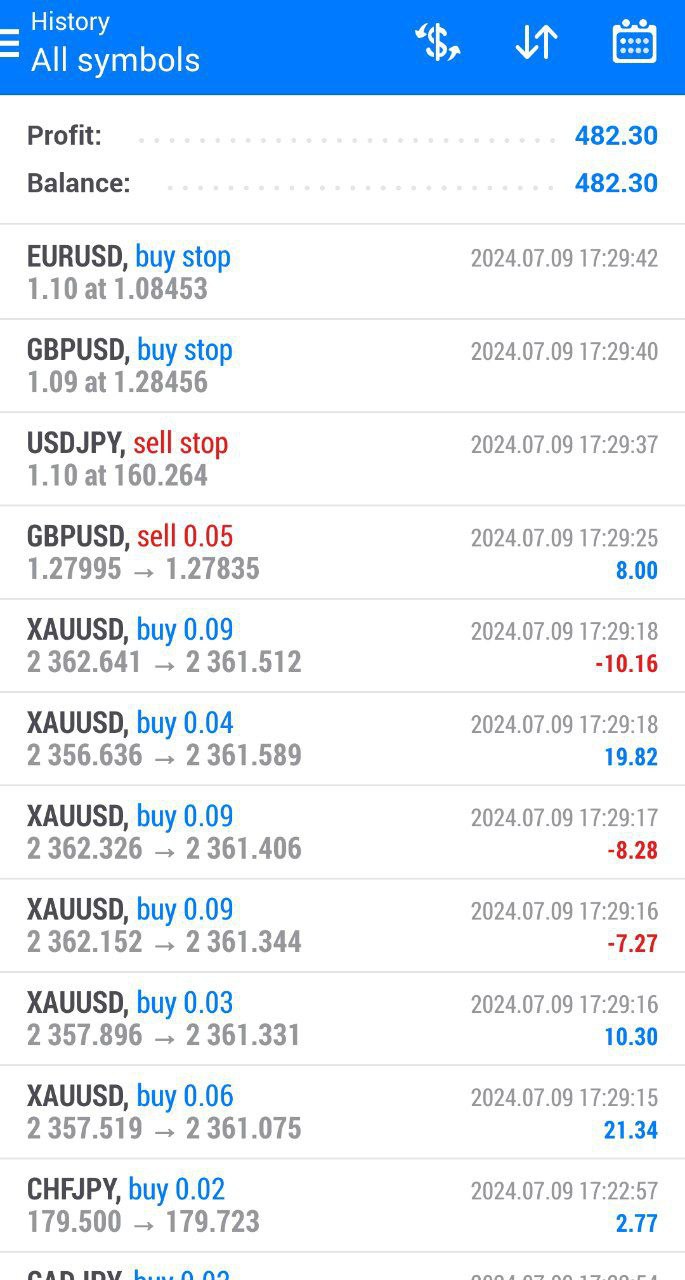Open the symbol filter icon
This screenshot has height=1280, width=685.
tap(437, 43)
